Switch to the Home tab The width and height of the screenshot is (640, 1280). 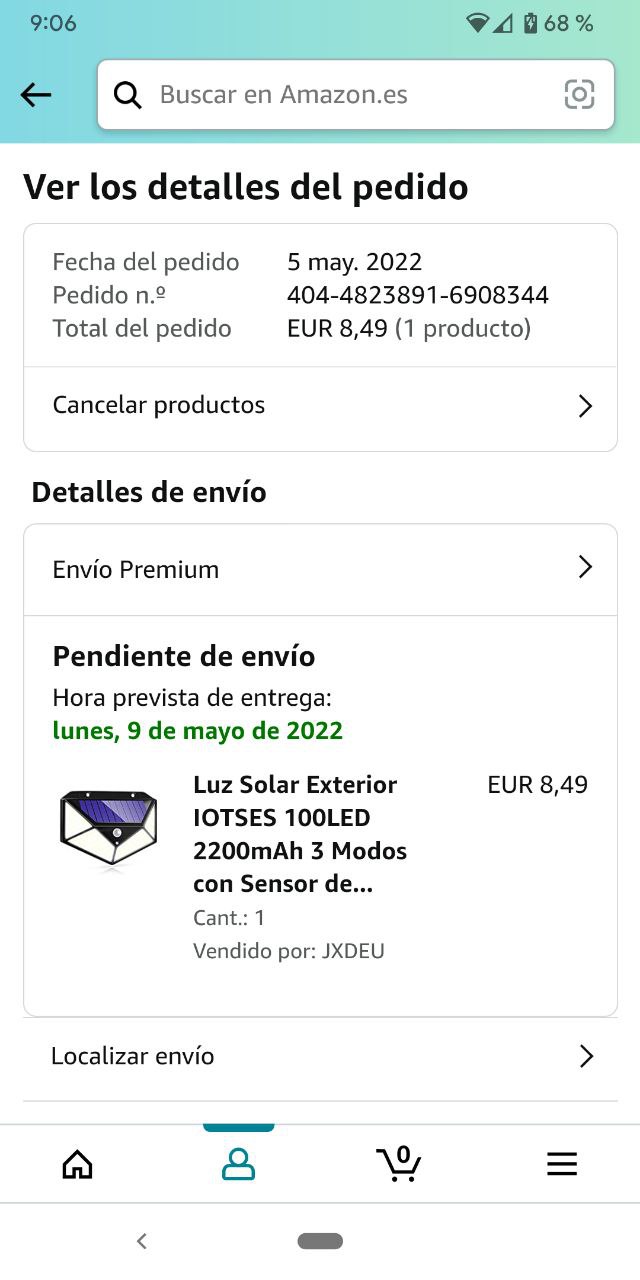(x=77, y=1164)
